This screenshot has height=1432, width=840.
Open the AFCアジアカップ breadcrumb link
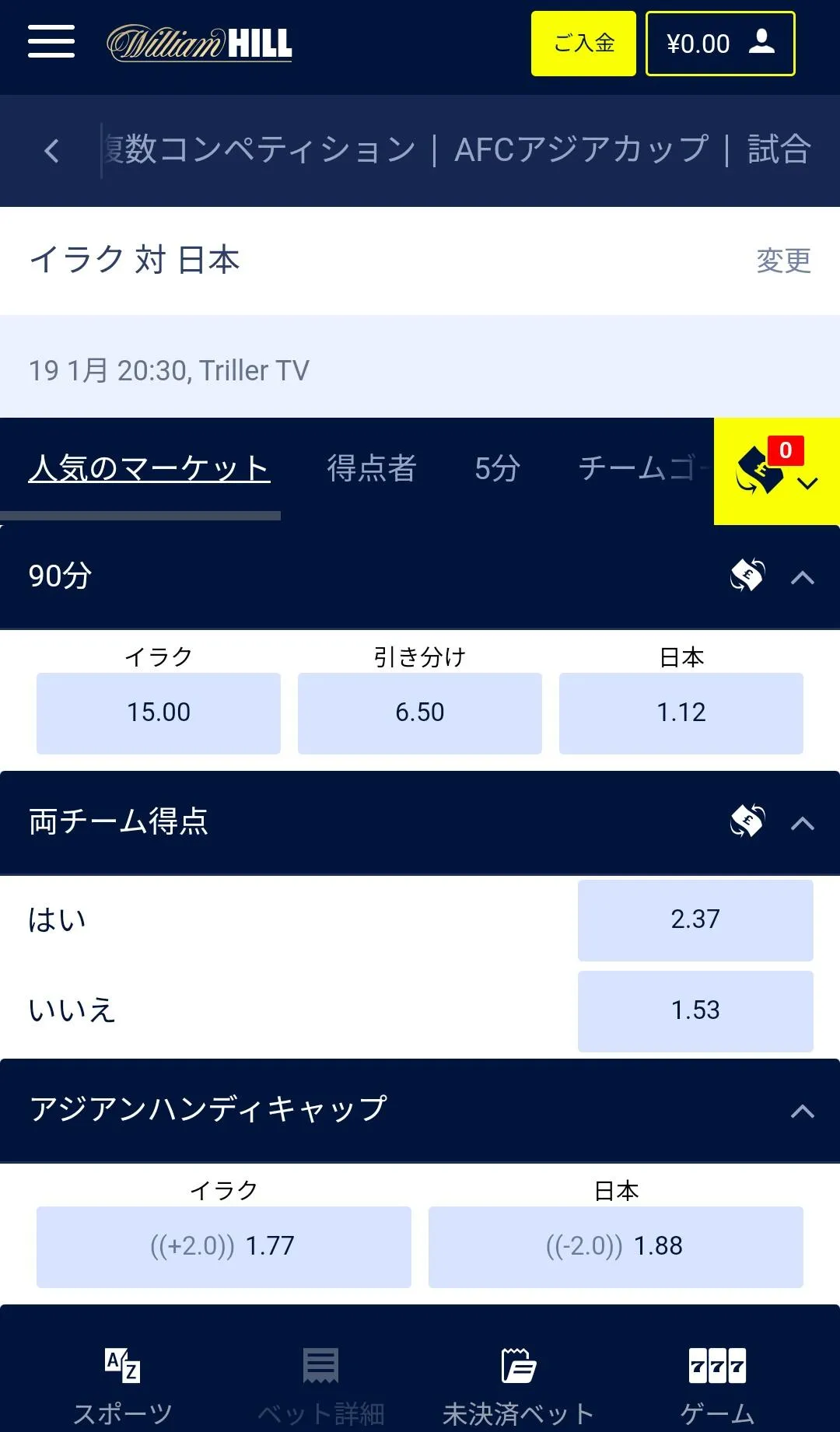[x=581, y=149]
